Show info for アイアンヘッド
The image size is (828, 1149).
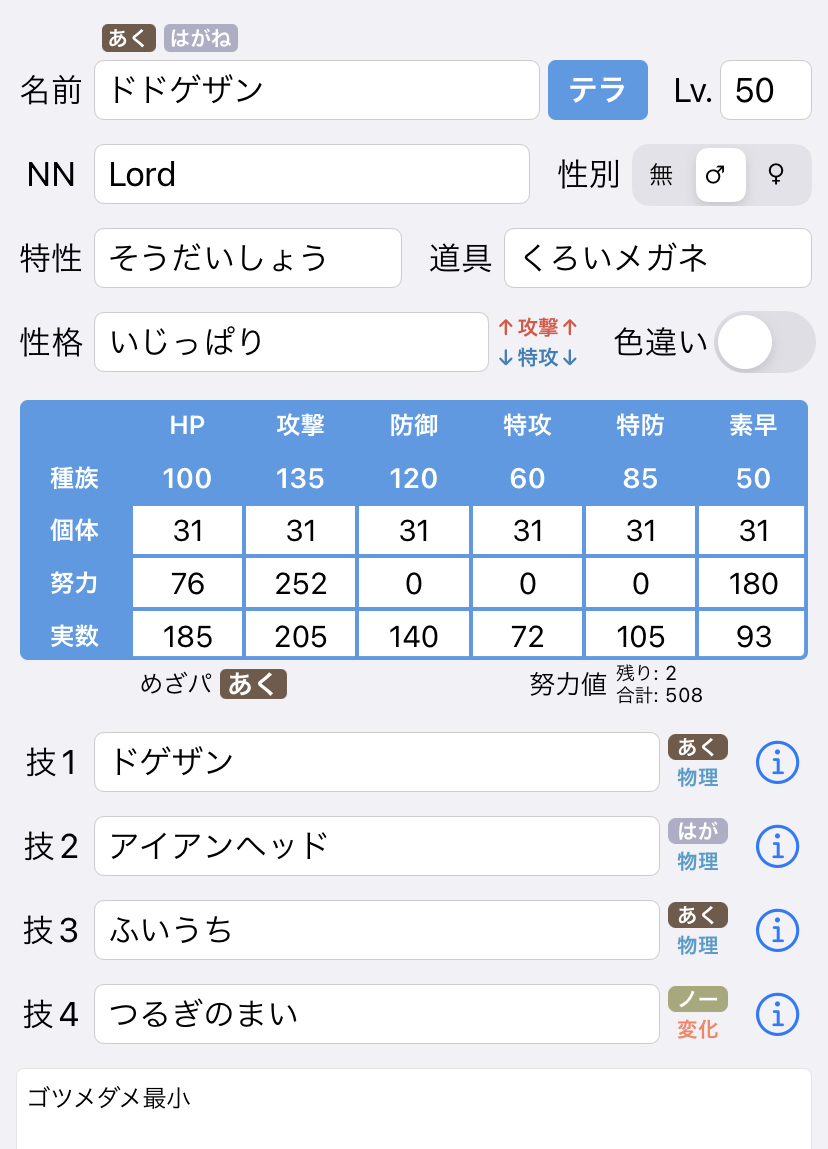(777, 847)
